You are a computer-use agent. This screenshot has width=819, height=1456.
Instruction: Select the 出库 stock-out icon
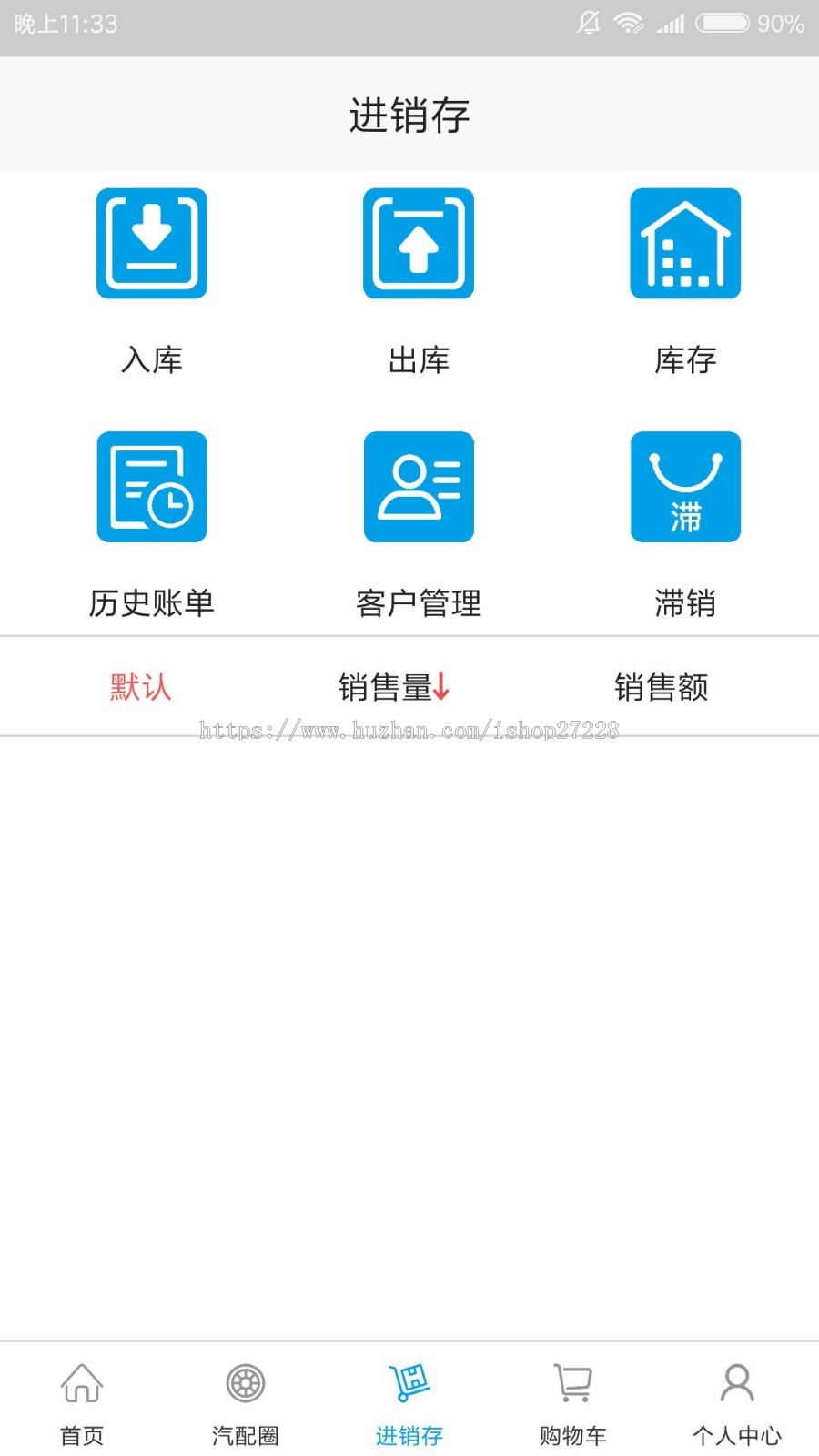click(419, 243)
